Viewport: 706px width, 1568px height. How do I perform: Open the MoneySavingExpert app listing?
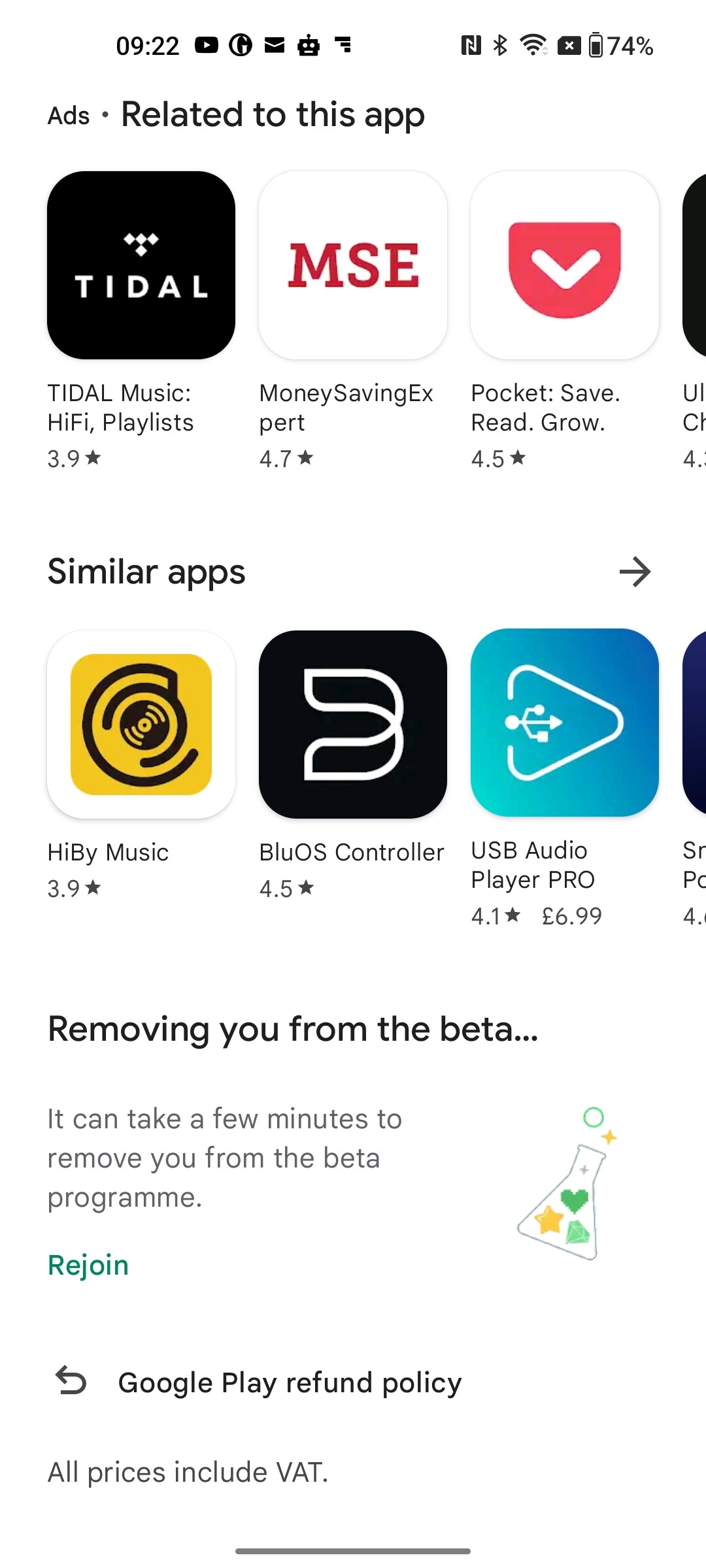coord(353,265)
